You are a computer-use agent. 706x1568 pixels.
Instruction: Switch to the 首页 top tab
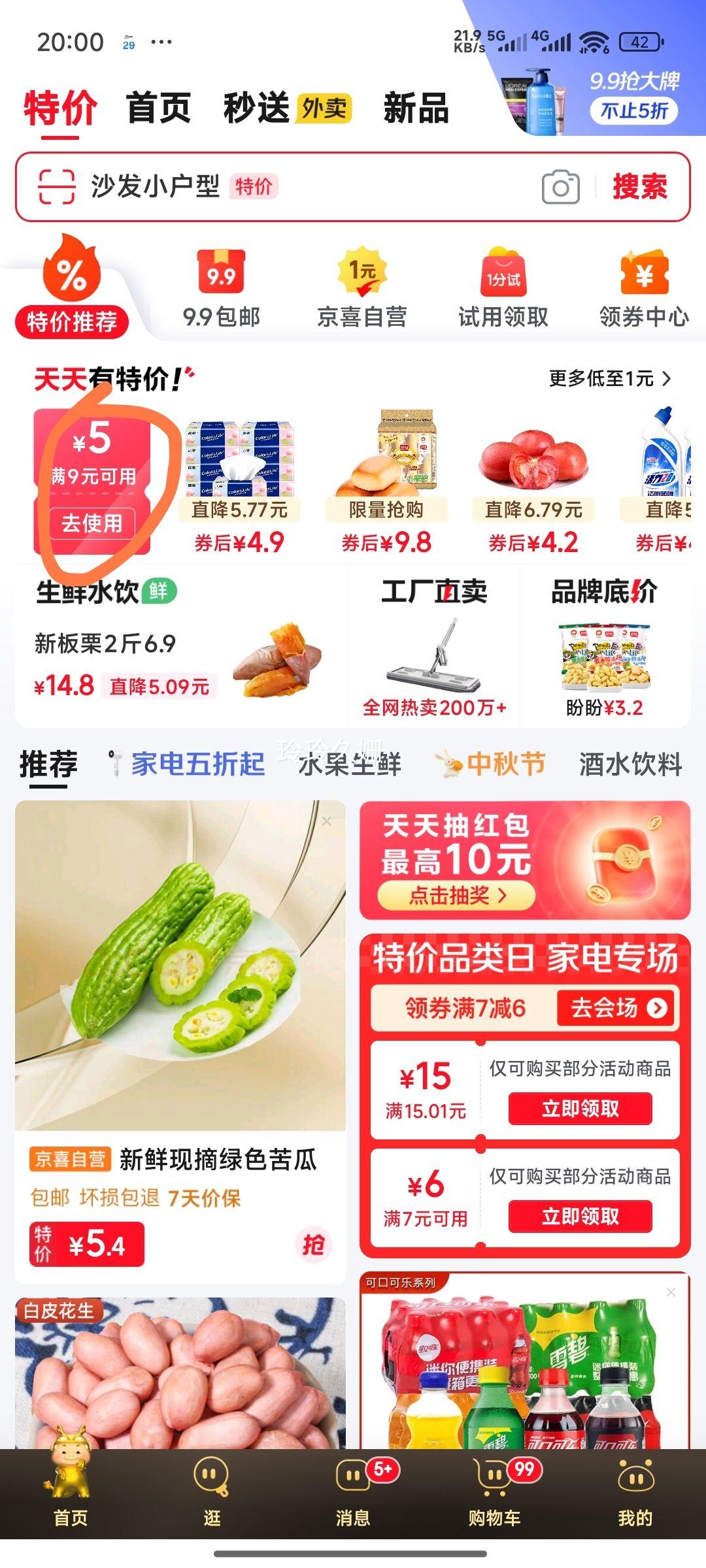(158, 108)
